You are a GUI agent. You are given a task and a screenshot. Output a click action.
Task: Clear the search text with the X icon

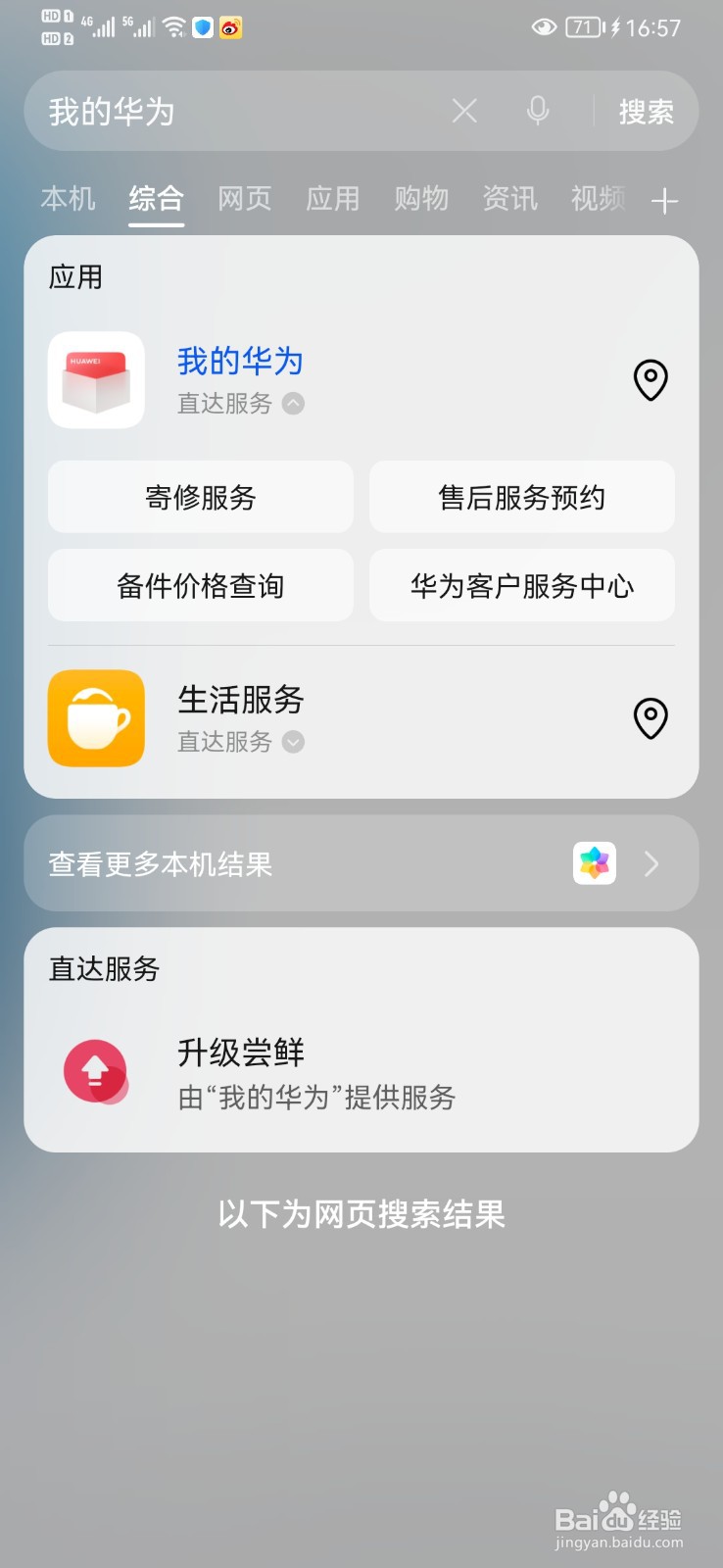pos(464,111)
